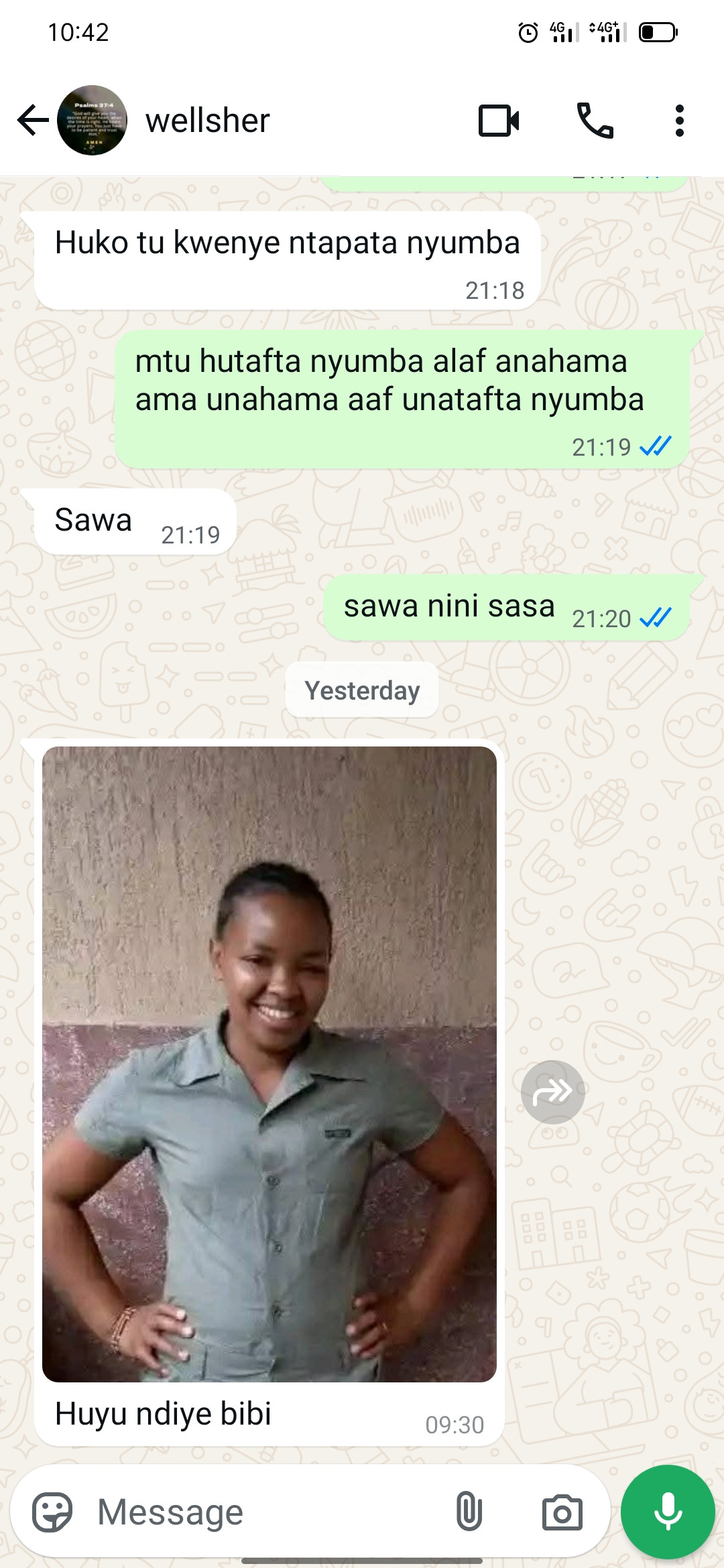Tap the microphone voice message button
The width and height of the screenshot is (724, 1568).
coord(668,1512)
